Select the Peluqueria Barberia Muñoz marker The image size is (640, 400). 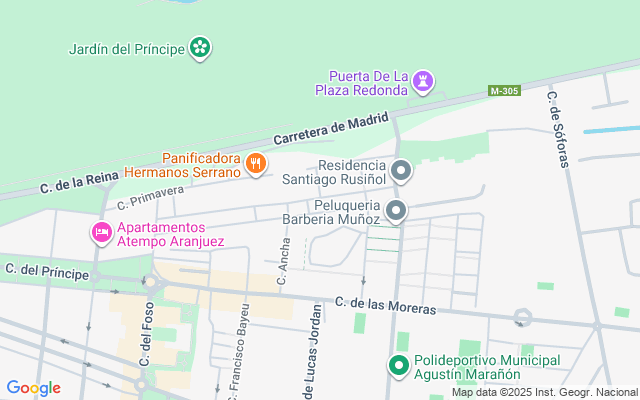[x=397, y=211]
